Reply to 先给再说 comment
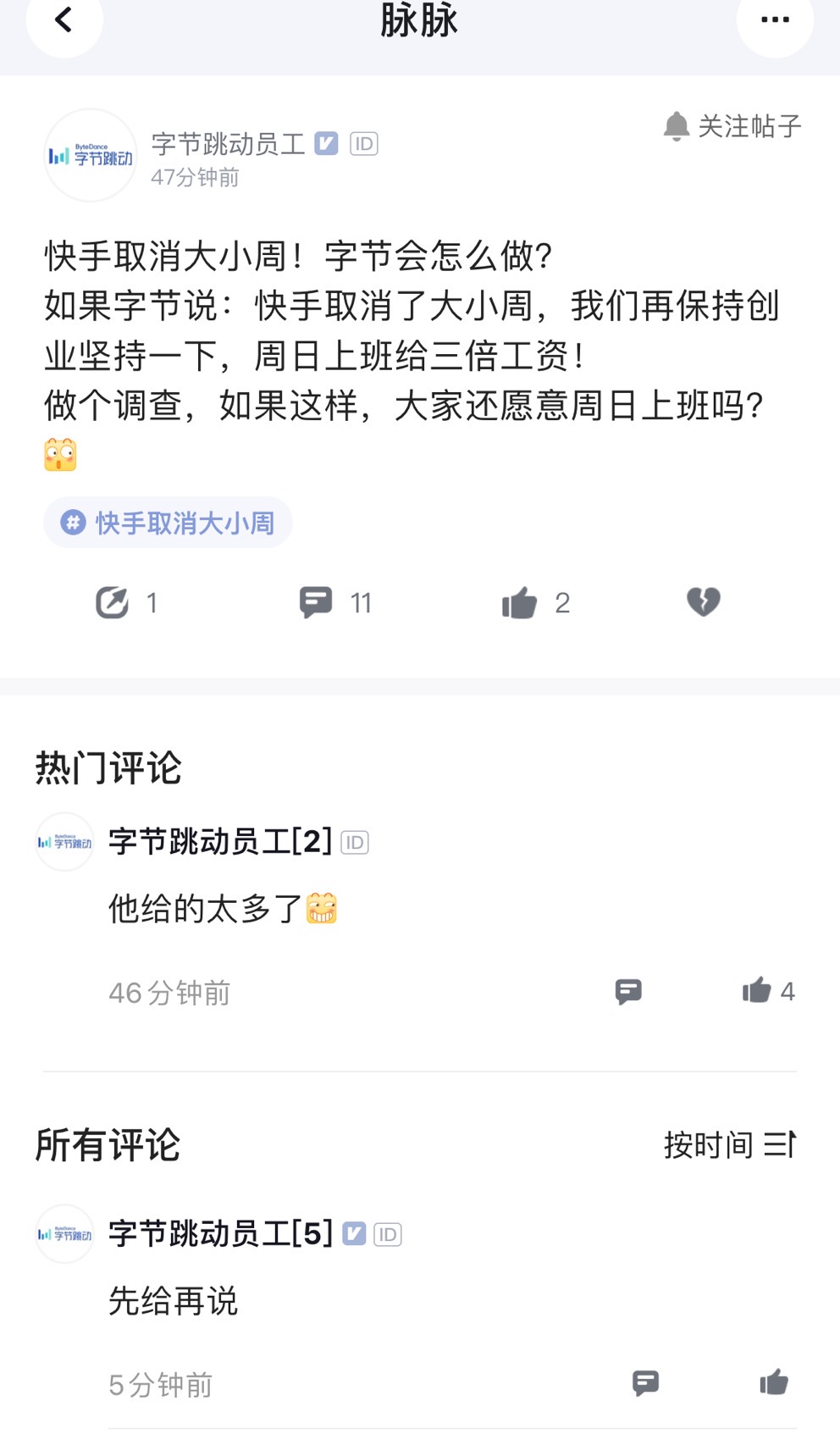This screenshot has width=840, height=1445. click(x=646, y=1384)
